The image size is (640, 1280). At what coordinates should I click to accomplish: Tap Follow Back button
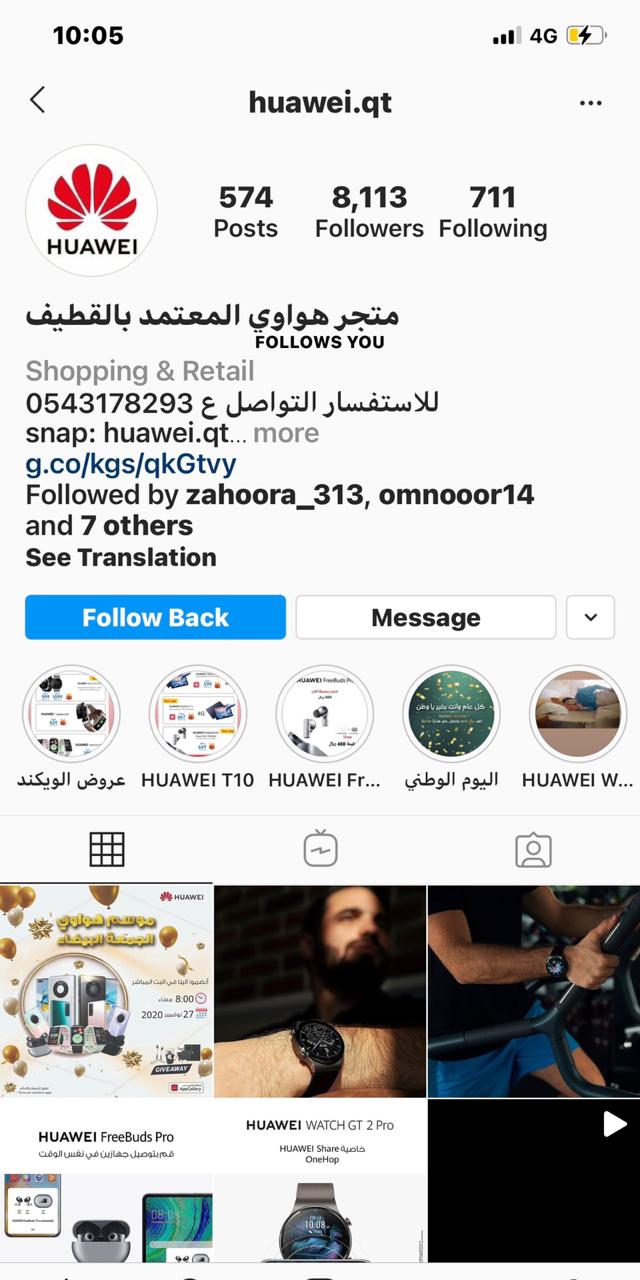tap(155, 618)
